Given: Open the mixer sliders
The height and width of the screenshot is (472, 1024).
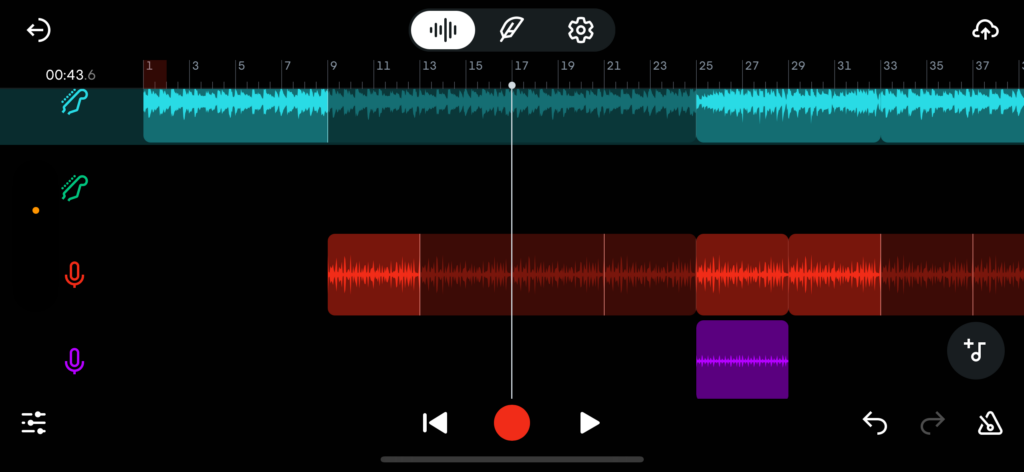Looking at the screenshot, I should [34, 423].
